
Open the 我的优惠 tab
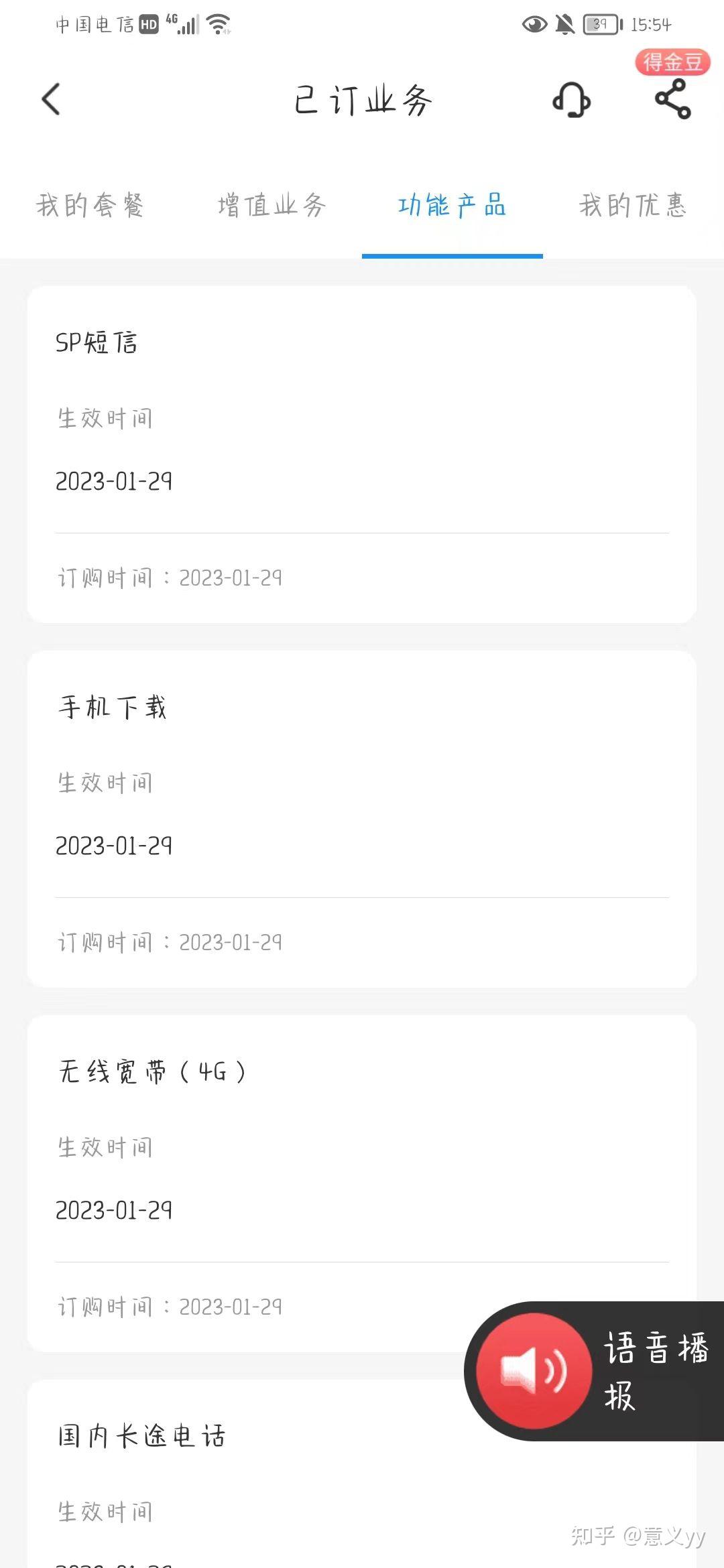pyautogui.click(x=633, y=205)
